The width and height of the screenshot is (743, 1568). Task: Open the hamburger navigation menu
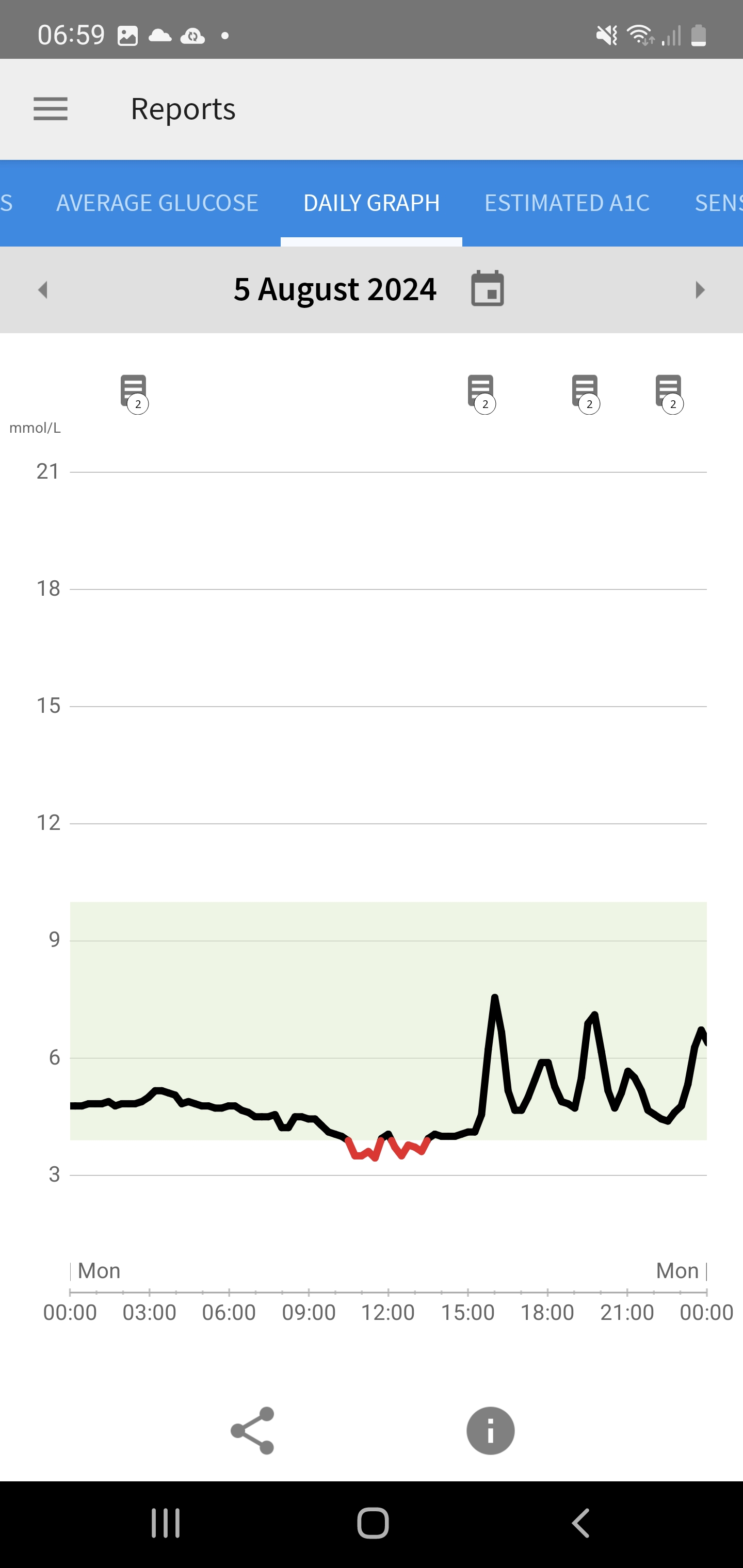point(51,109)
